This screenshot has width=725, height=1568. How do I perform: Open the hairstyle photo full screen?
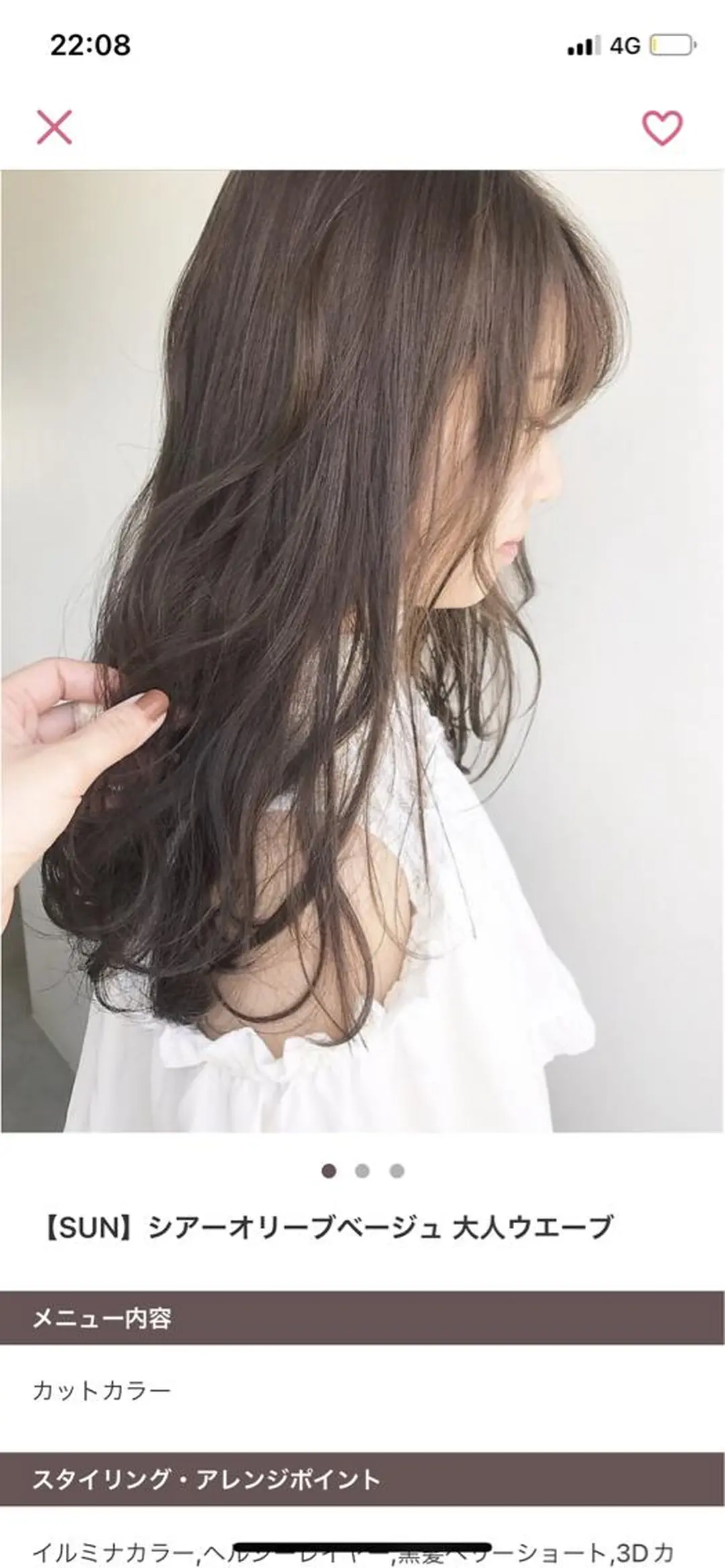(x=362, y=651)
